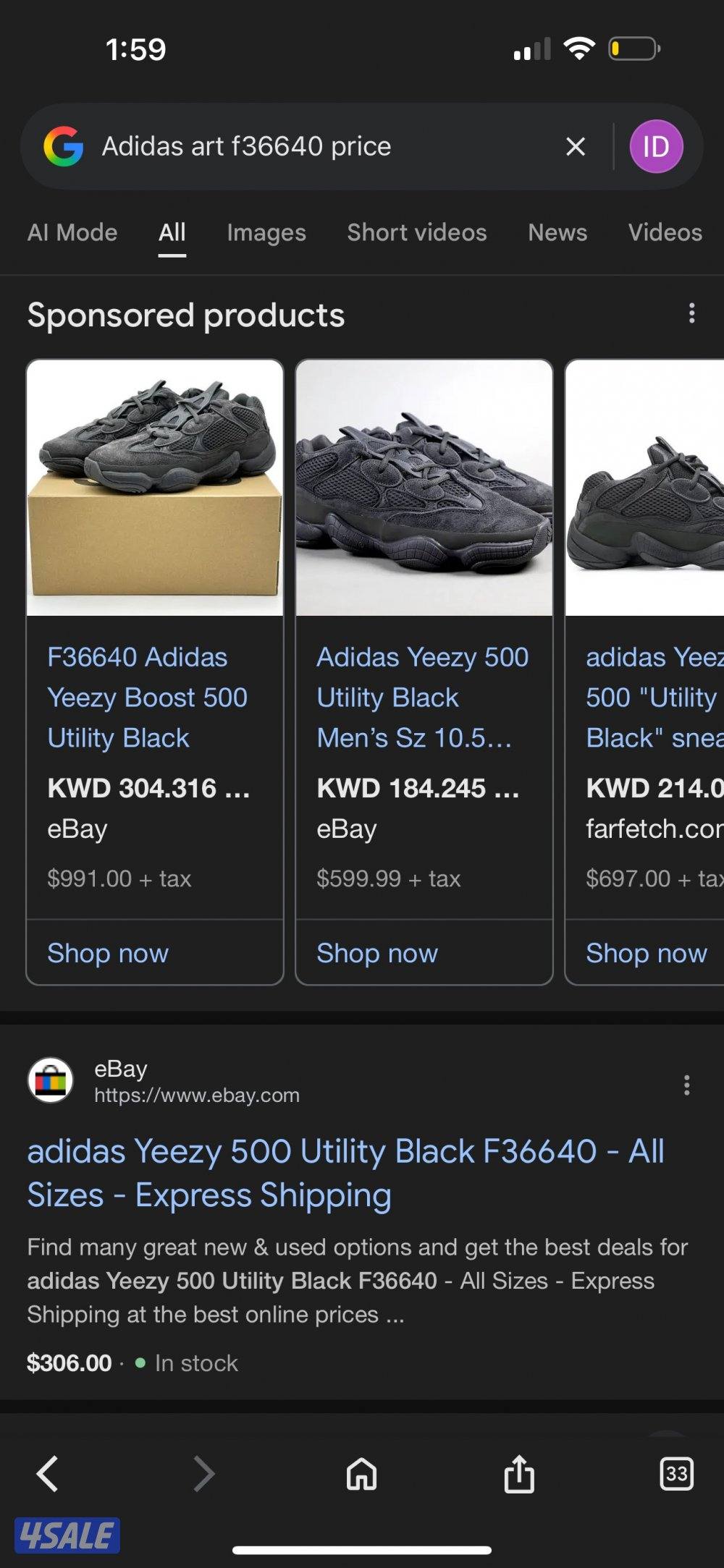Shop now on the F36640 Yeezy Boost listing
724x1568 pixels.
point(107,953)
